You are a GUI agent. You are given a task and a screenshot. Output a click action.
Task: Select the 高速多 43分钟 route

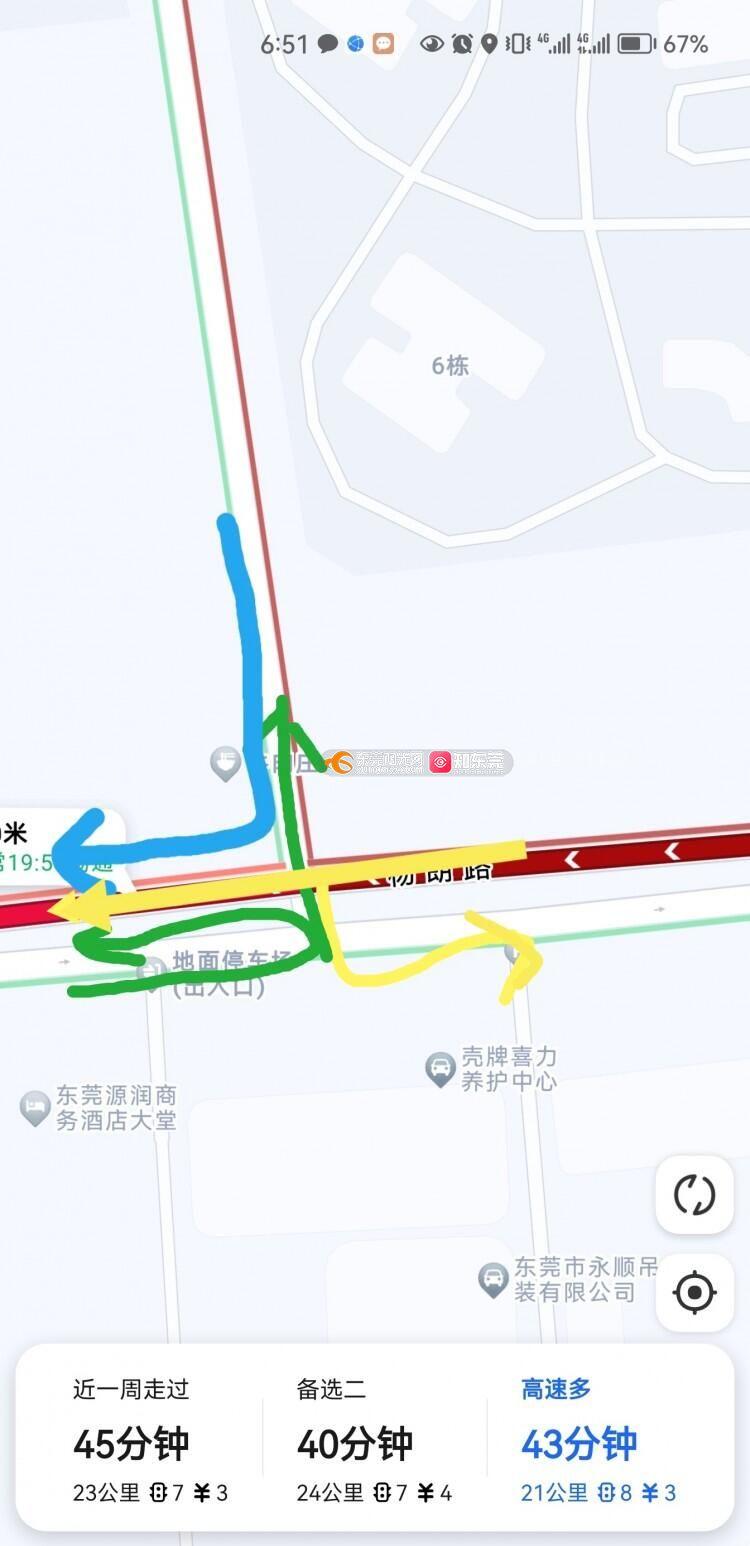pos(598,1440)
